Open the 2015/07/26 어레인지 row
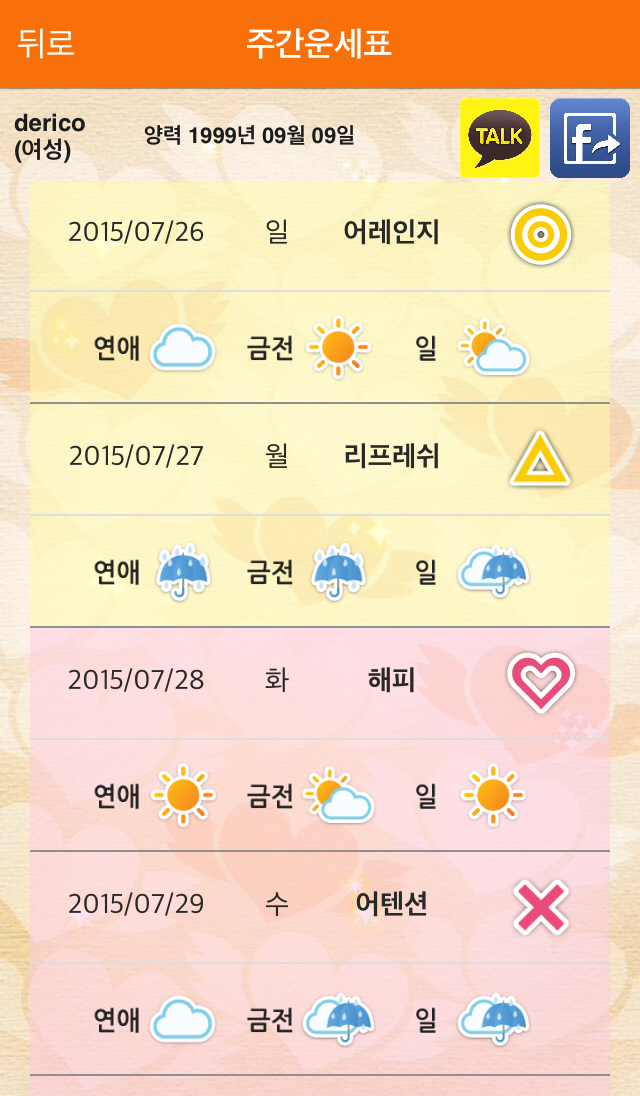640x1096 pixels. (x=320, y=233)
